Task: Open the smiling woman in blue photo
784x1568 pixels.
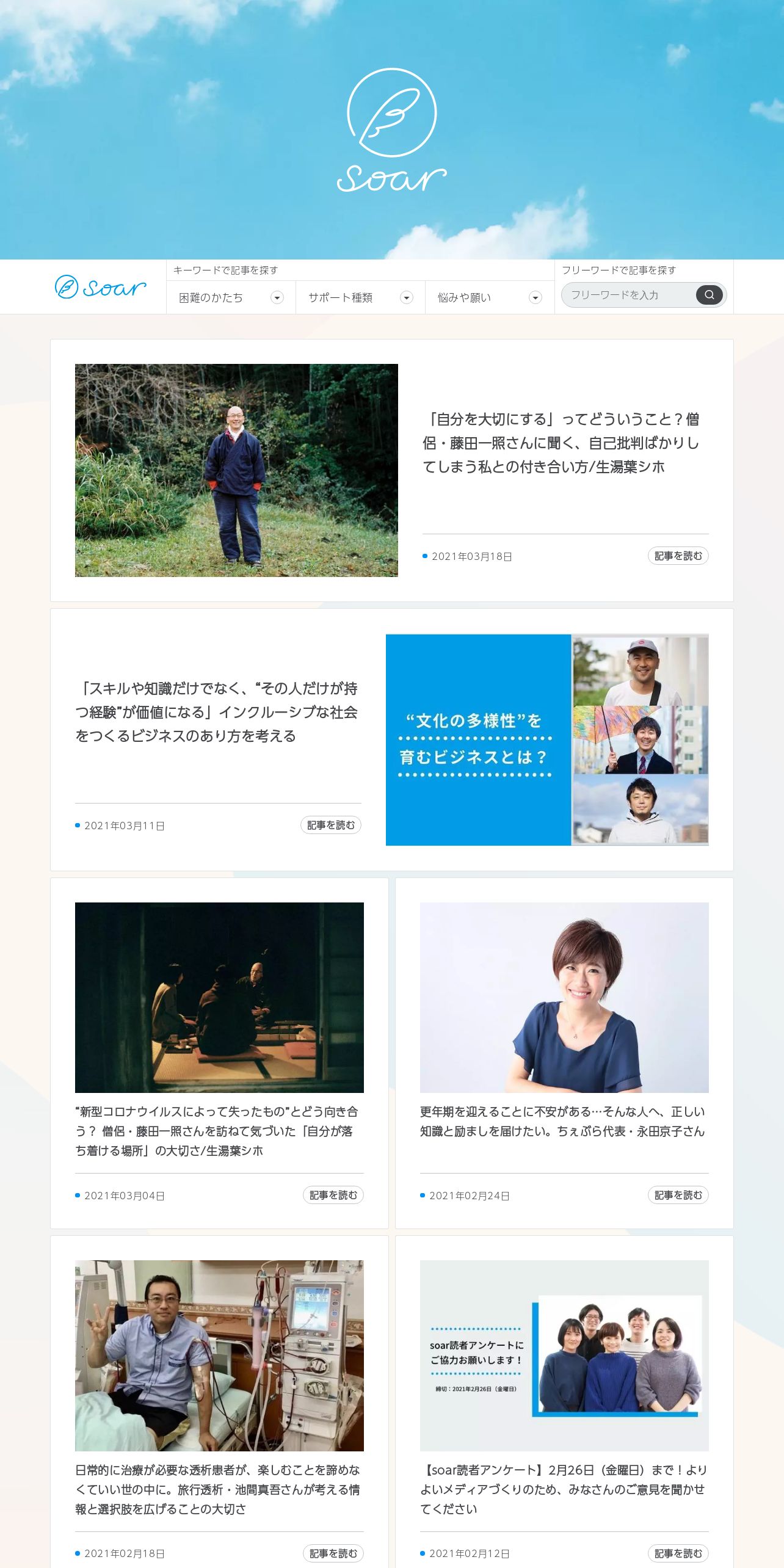Action: [564, 997]
